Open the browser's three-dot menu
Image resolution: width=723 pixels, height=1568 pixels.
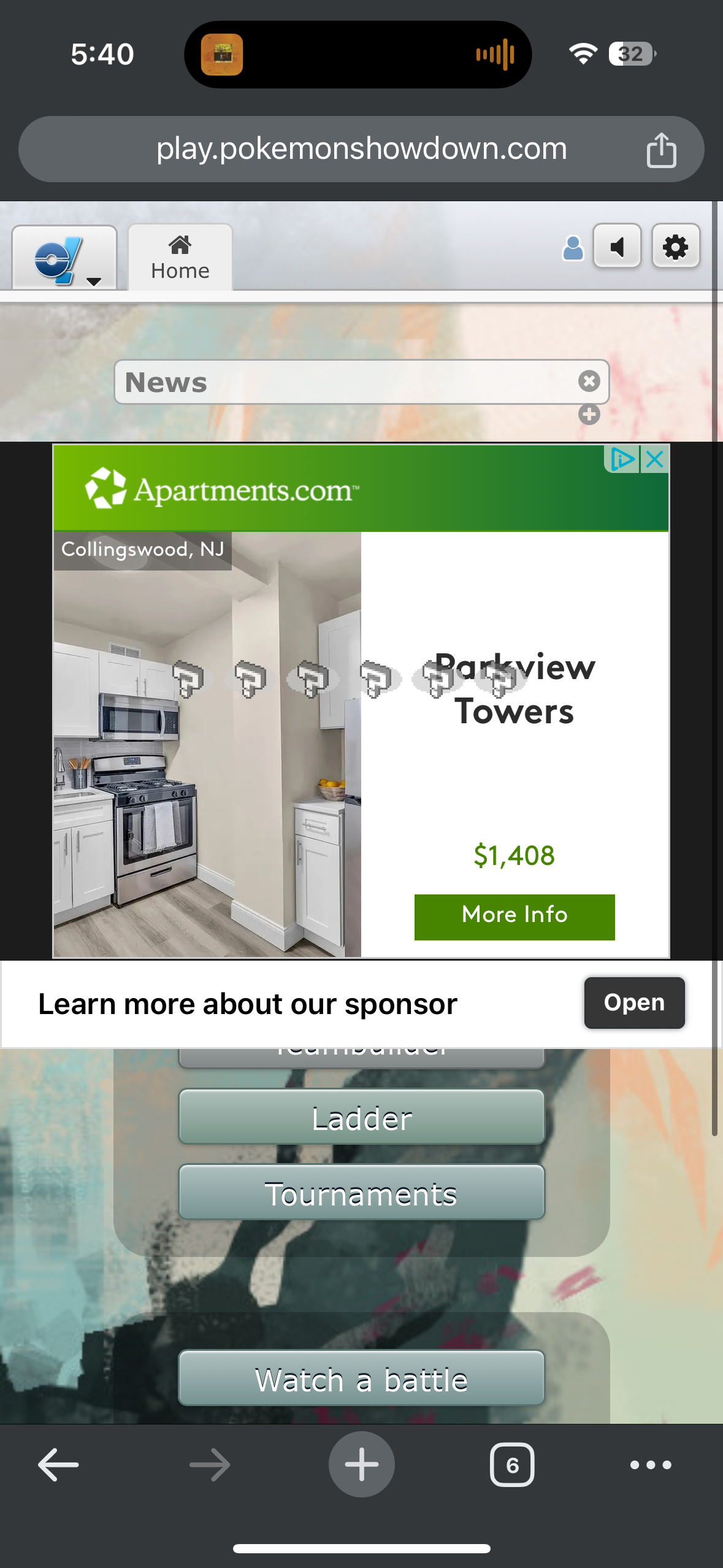651,1464
